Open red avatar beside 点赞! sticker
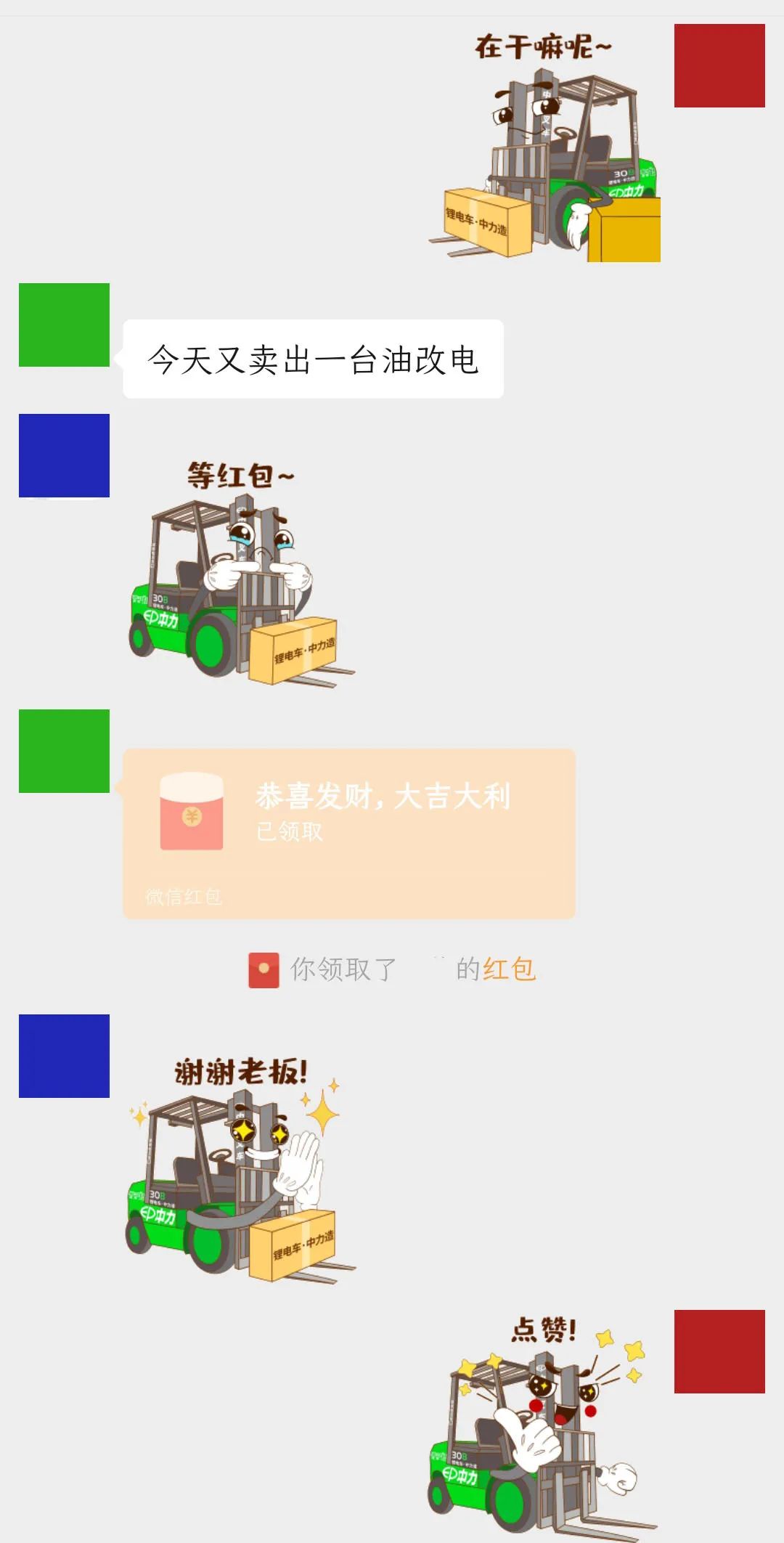Image resolution: width=784 pixels, height=1543 pixels. tap(719, 1351)
